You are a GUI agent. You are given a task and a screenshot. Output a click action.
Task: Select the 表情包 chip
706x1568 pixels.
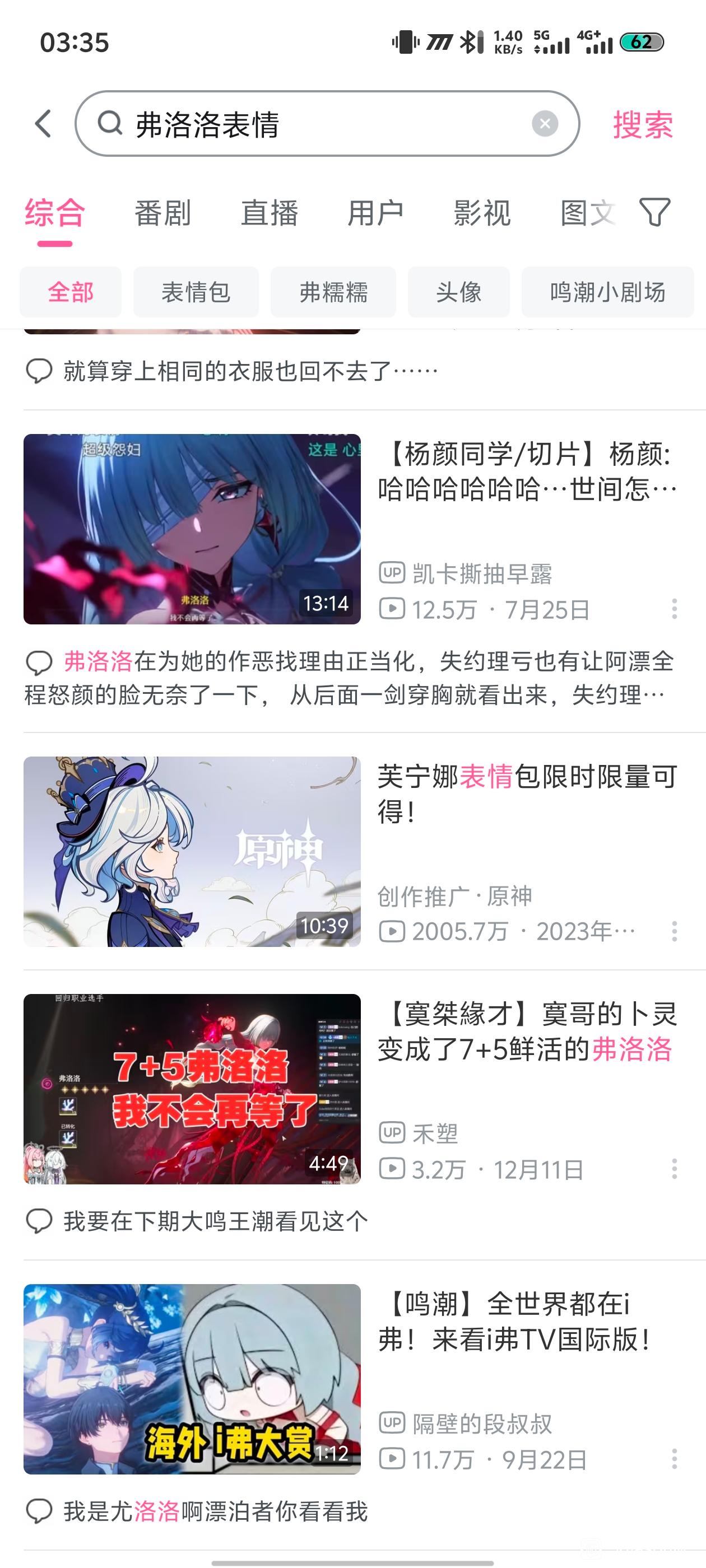tap(196, 292)
